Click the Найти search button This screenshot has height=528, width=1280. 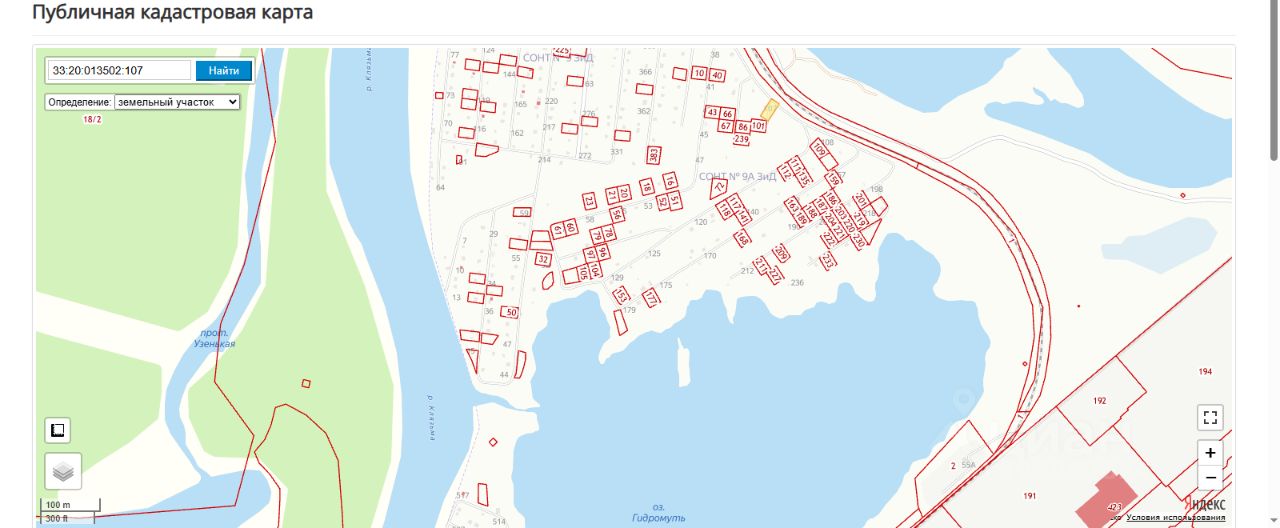point(223,71)
